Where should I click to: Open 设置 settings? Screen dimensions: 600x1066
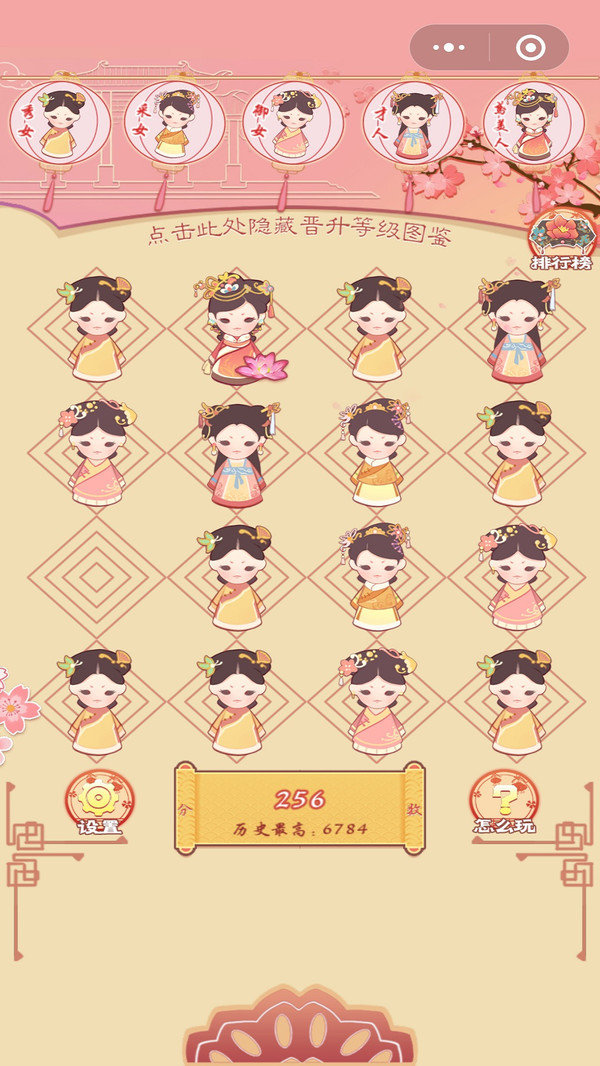(x=99, y=802)
